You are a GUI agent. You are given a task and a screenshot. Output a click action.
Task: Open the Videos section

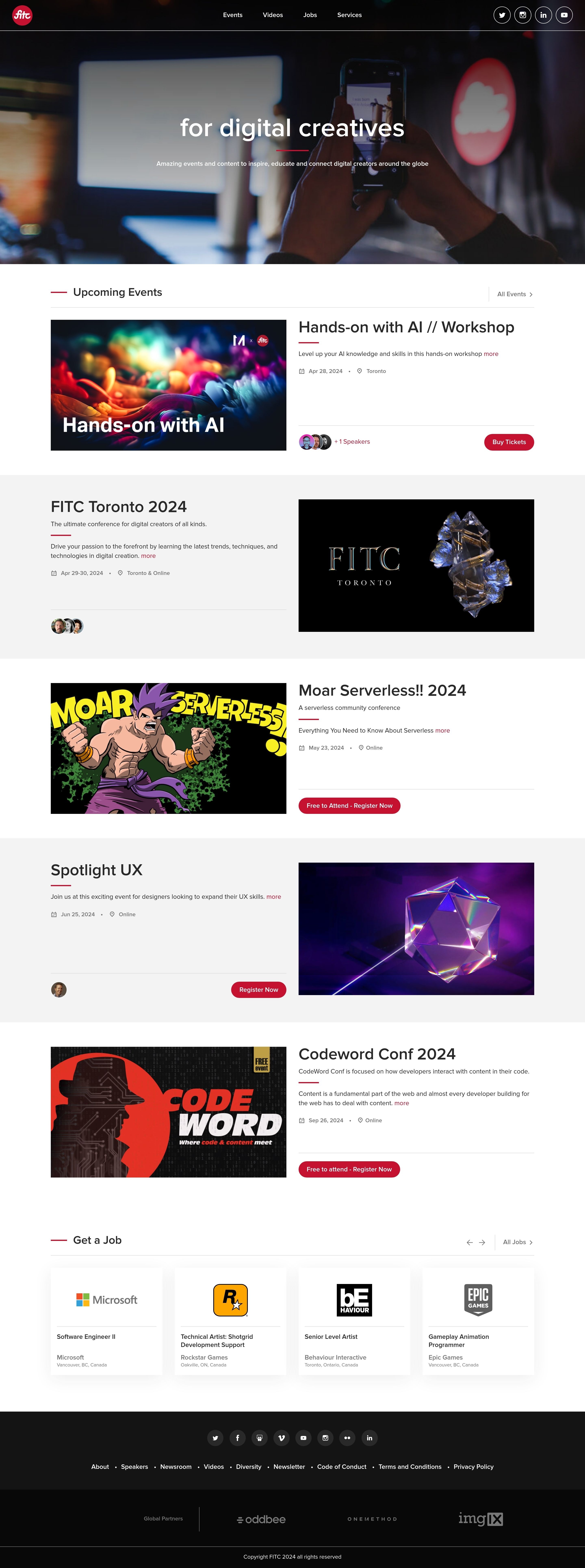pyautogui.click(x=273, y=15)
